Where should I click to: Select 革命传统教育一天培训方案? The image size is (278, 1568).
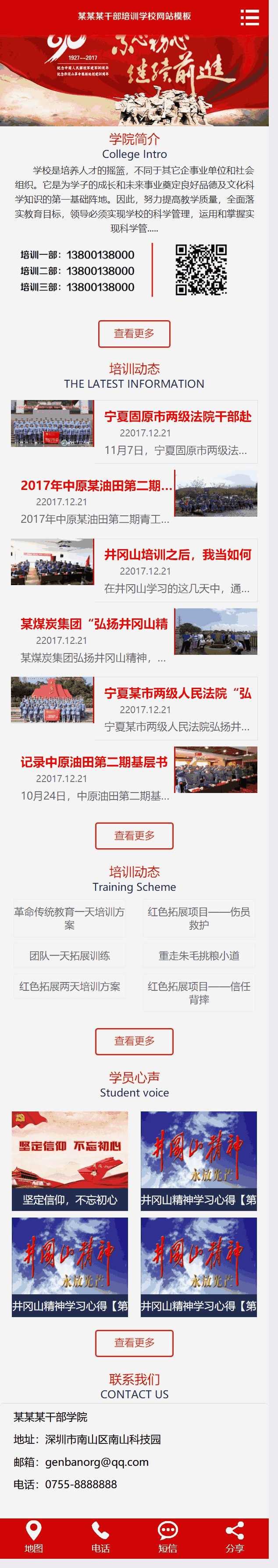[x=69, y=918]
